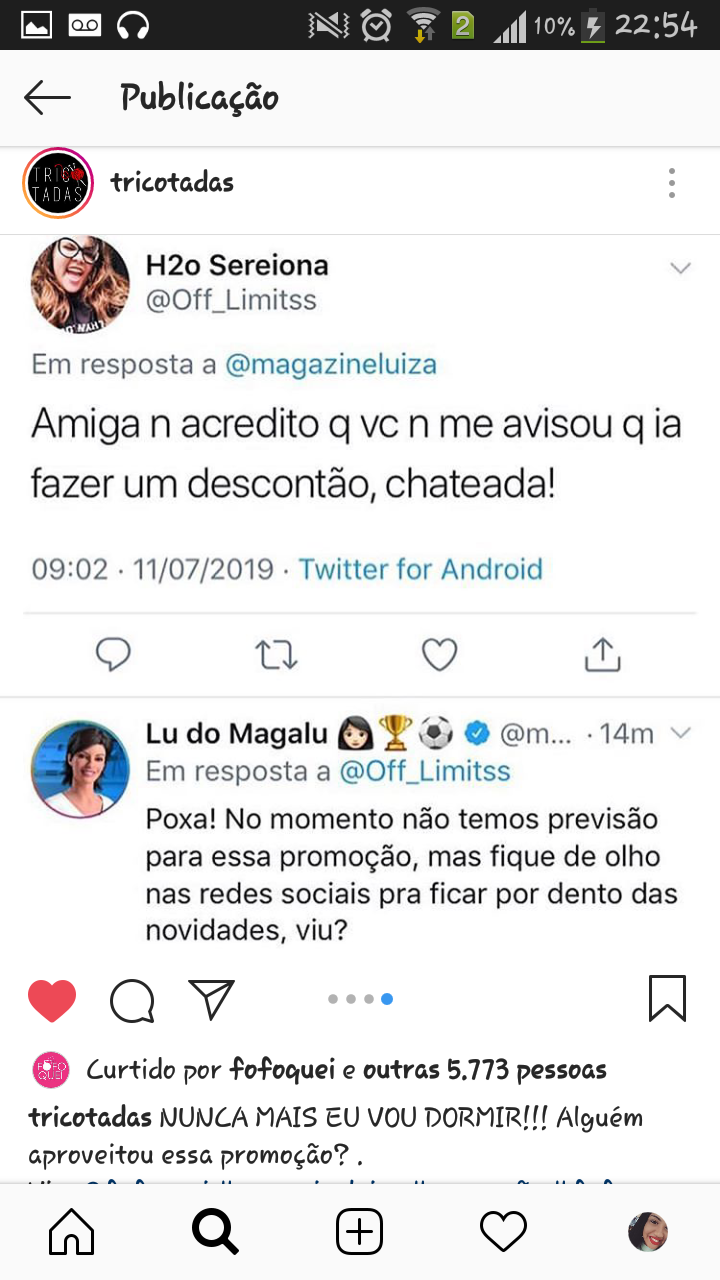Switch to the Search tab
720x1280 pixels.
[x=215, y=1232]
